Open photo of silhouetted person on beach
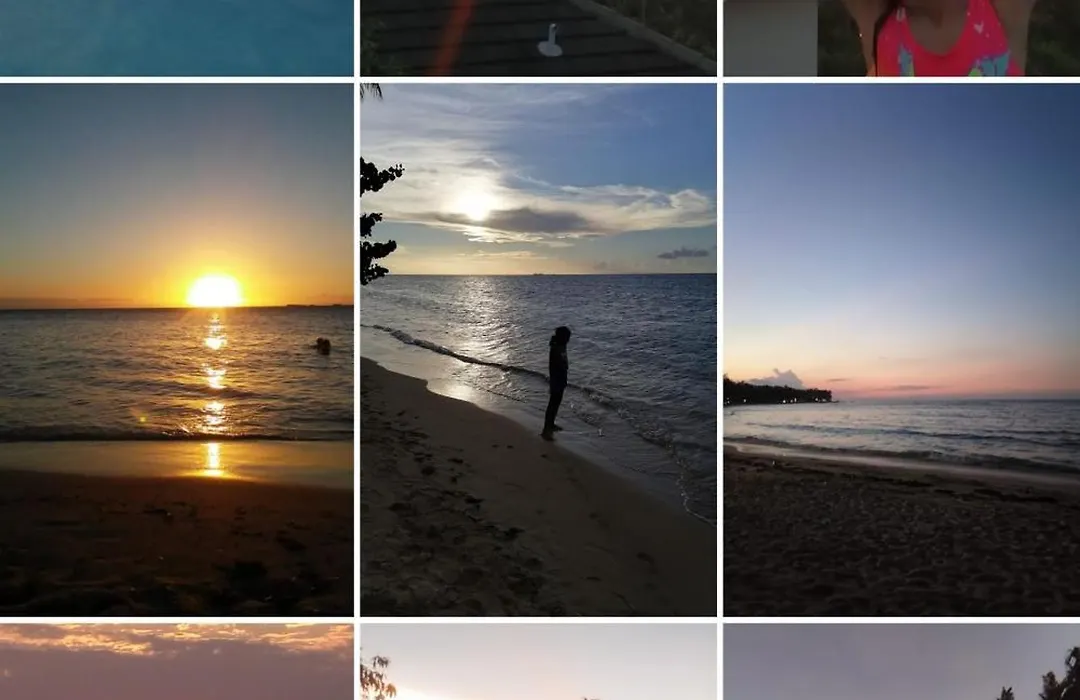 (538, 349)
